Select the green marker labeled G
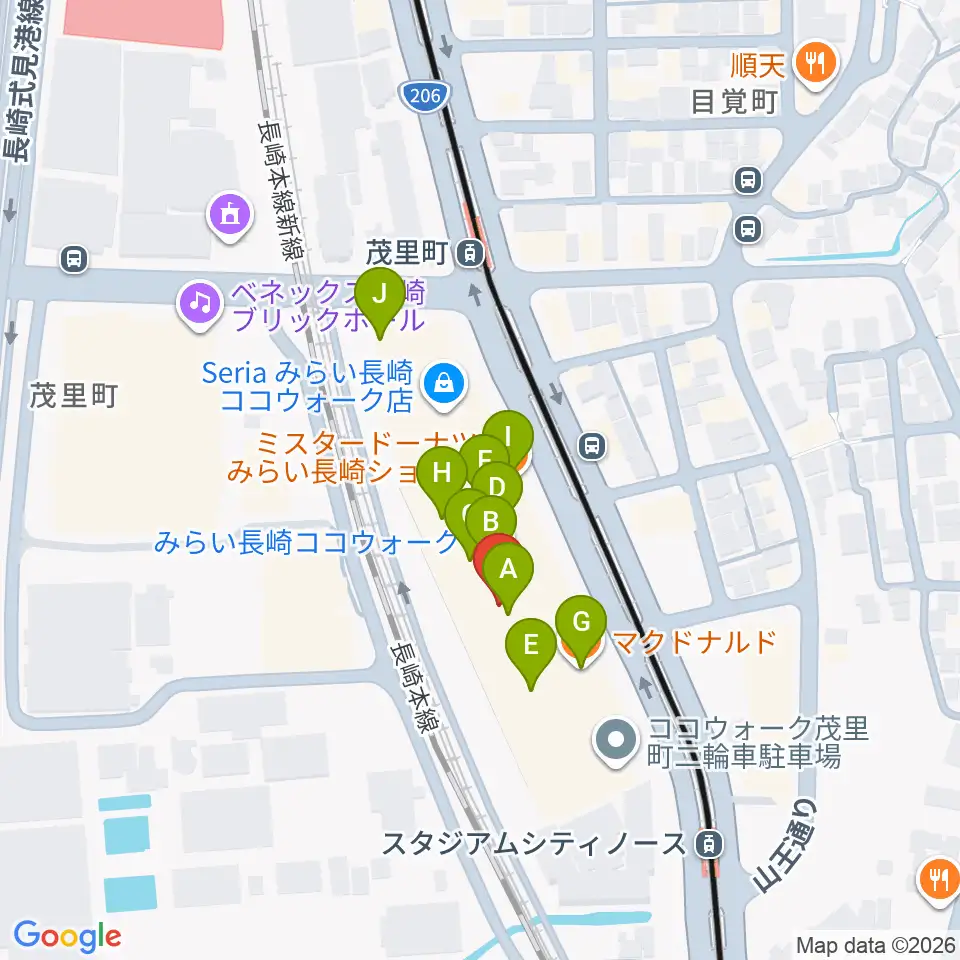Image resolution: width=960 pixels, height=960 pixels. 581,631
